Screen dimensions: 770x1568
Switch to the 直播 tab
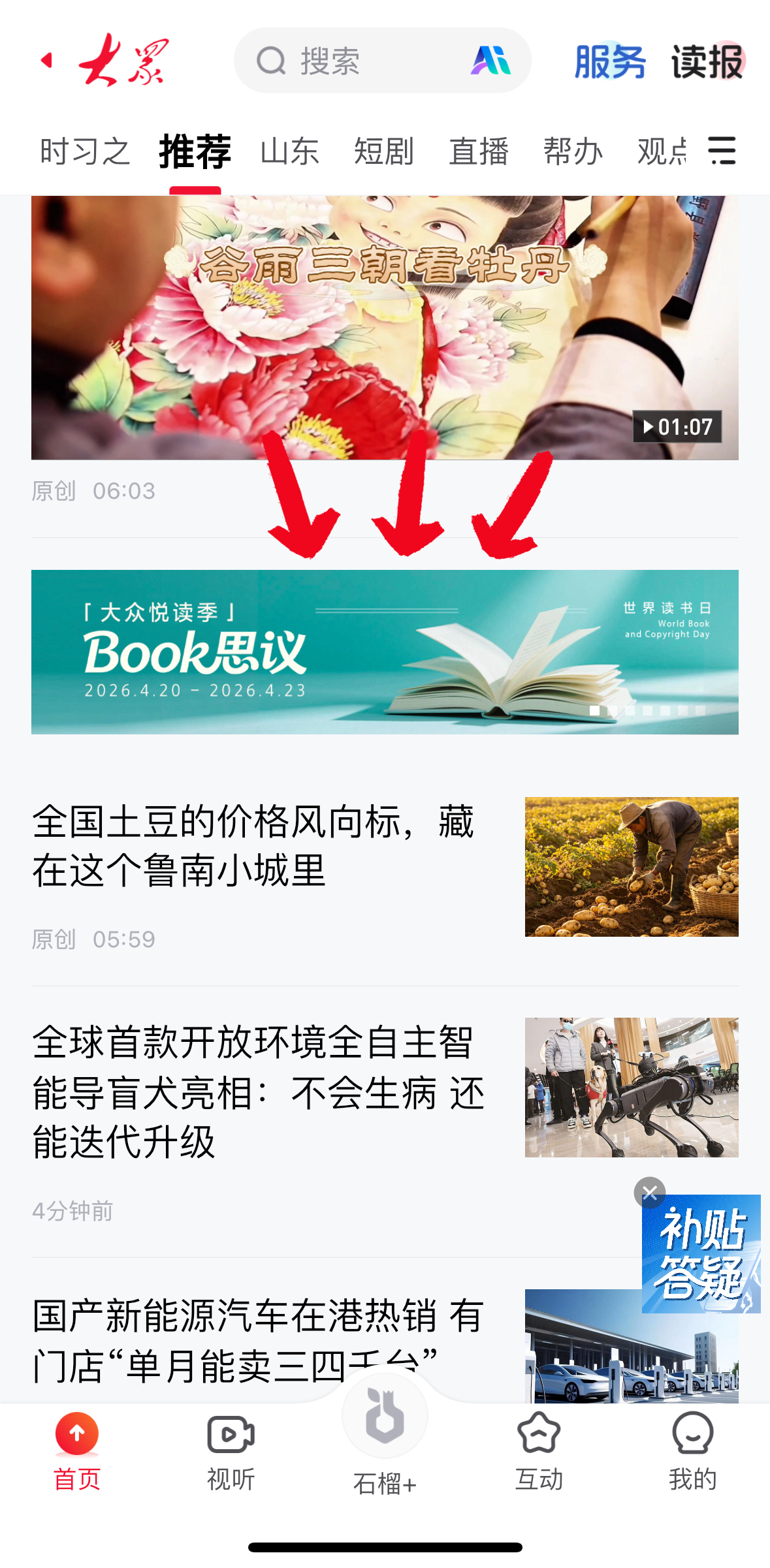click(478, 151)
